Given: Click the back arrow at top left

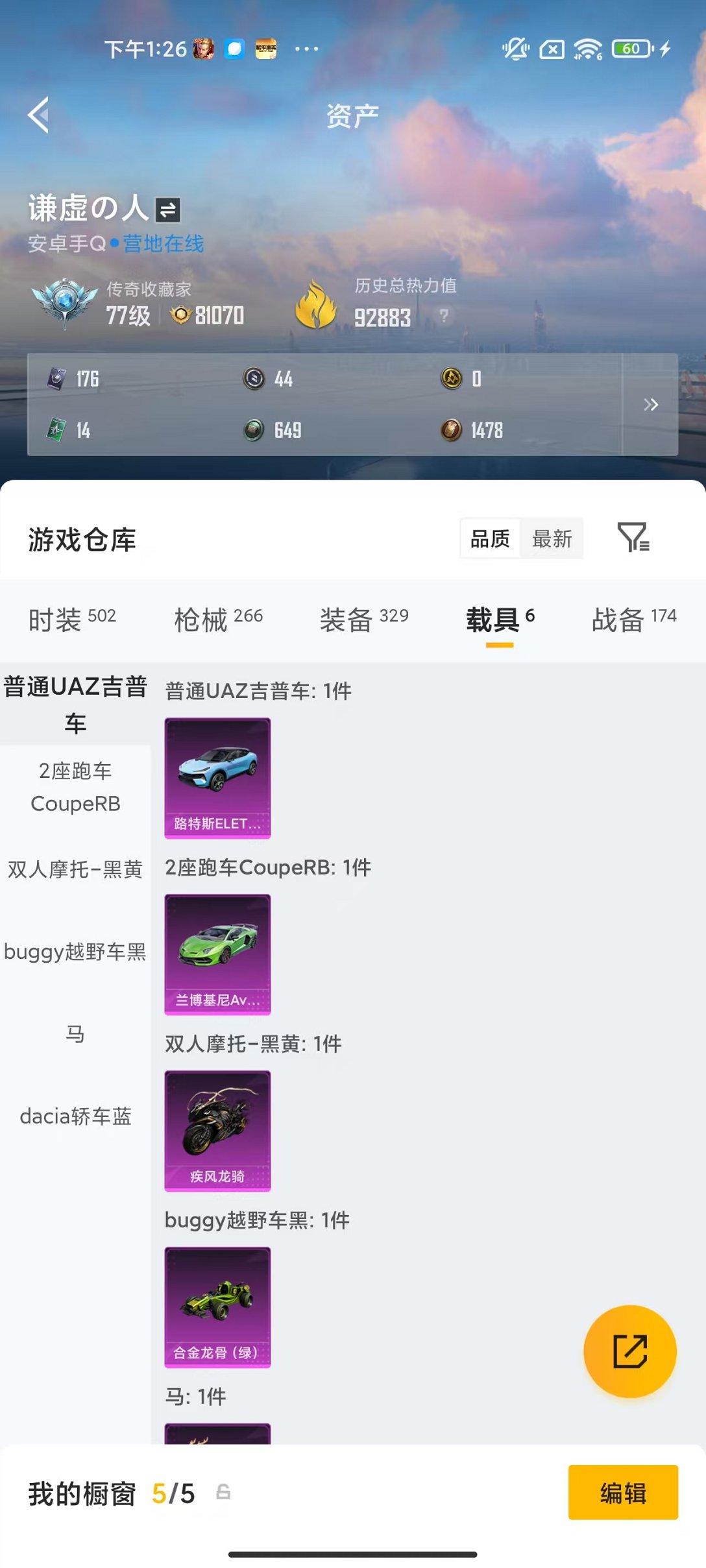Looking at the screenshot, I should [x=37, y=115].
